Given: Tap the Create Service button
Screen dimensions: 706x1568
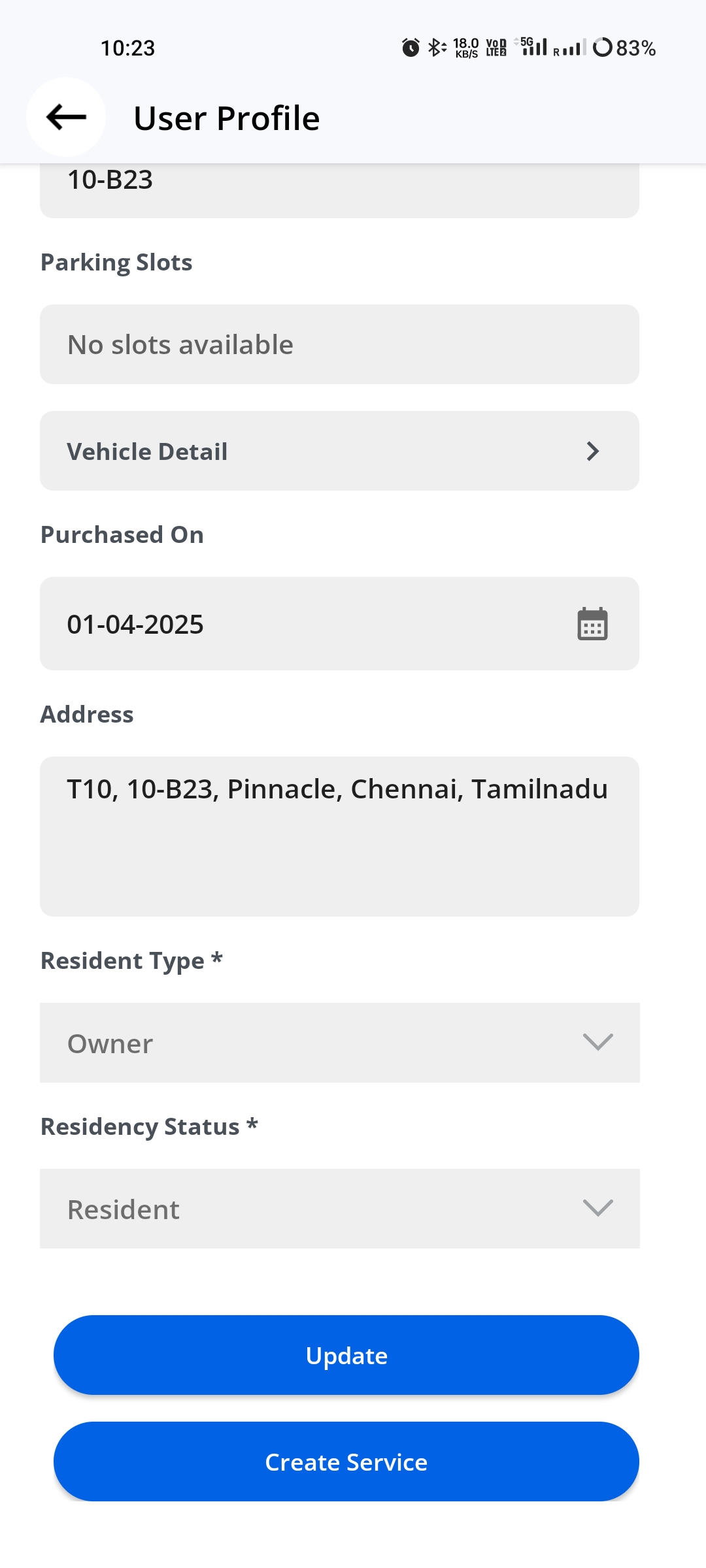Looking at the screenshot, I should tap(346, 1462).
